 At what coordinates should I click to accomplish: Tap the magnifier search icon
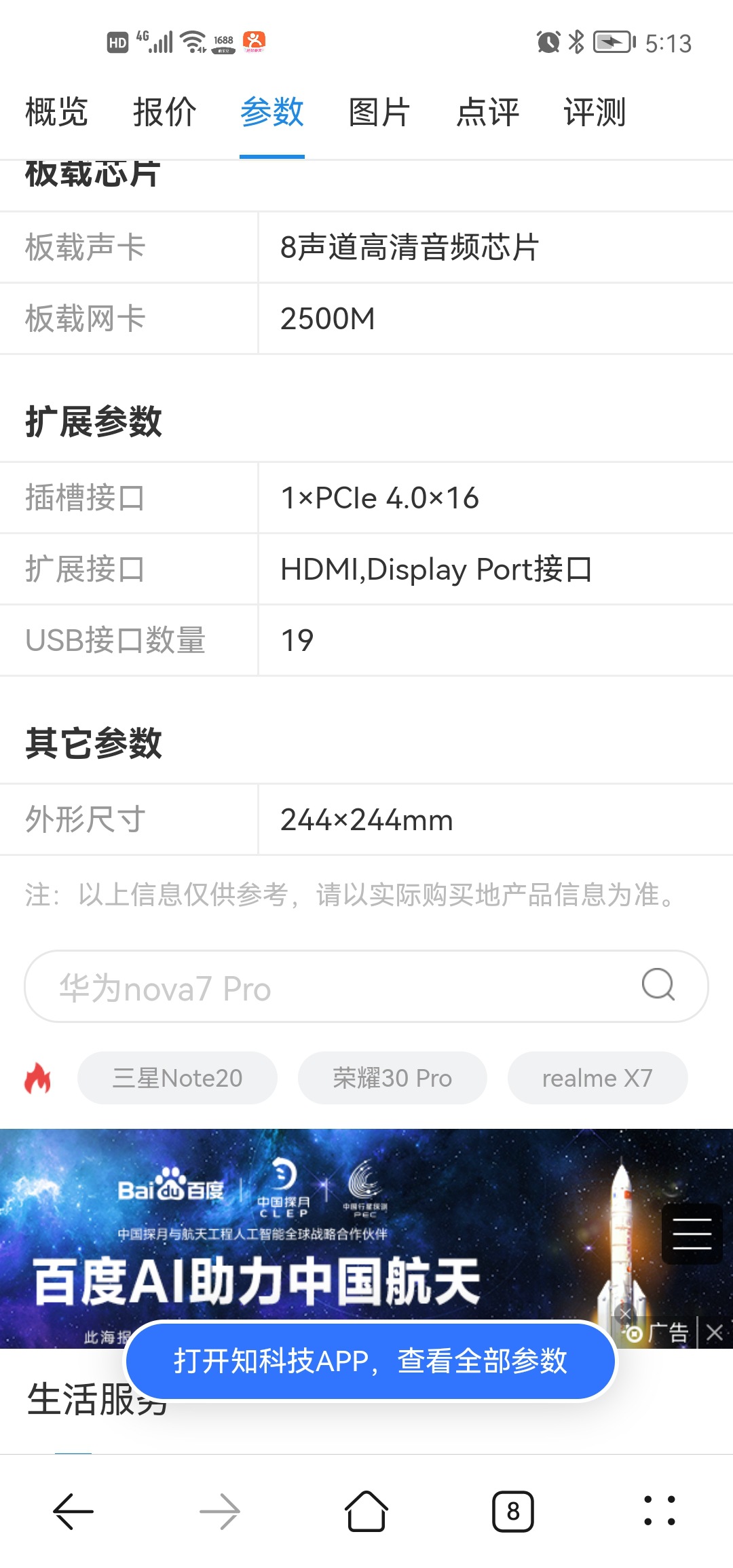point(658,985)
